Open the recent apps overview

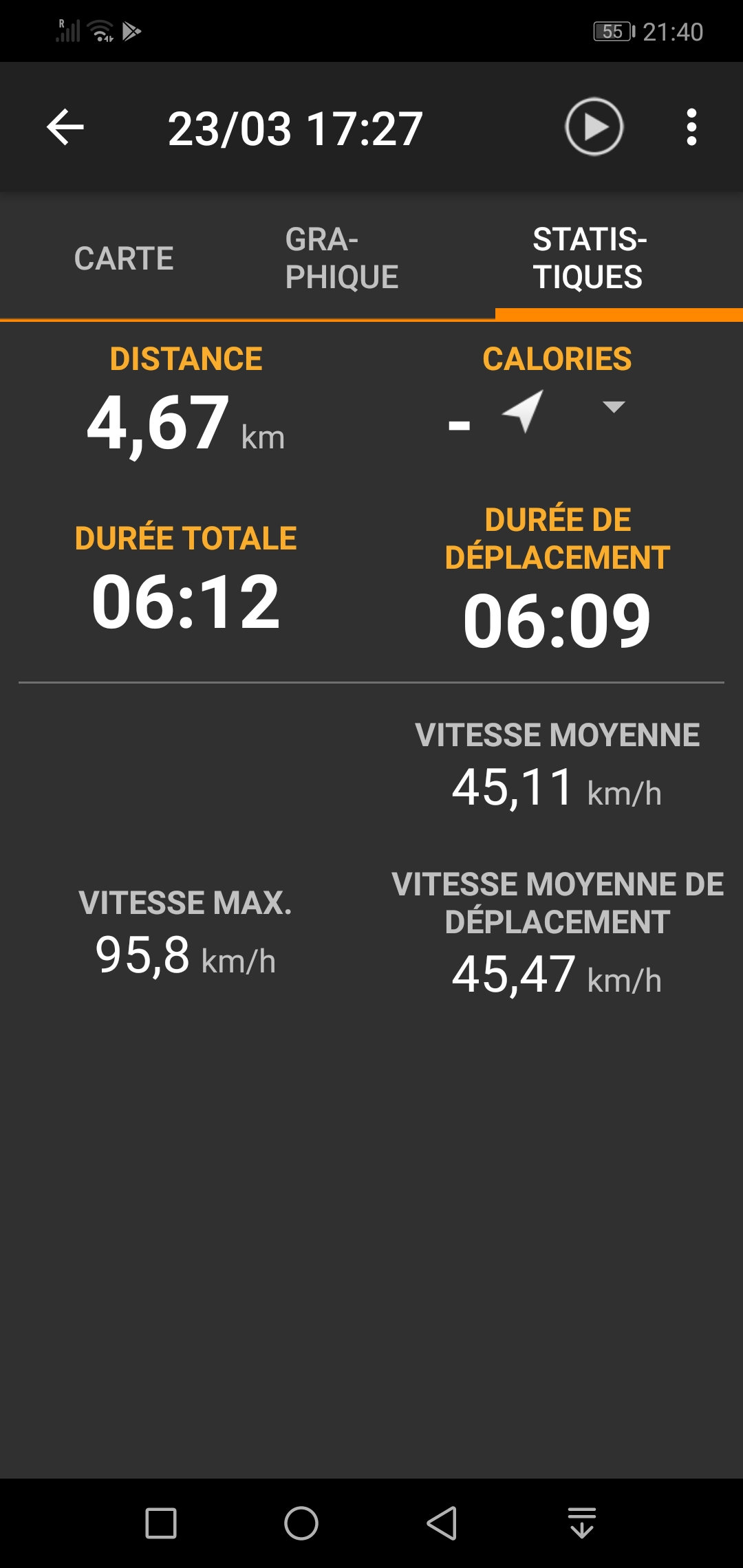pyautogui.click(x=161, y=1523)
